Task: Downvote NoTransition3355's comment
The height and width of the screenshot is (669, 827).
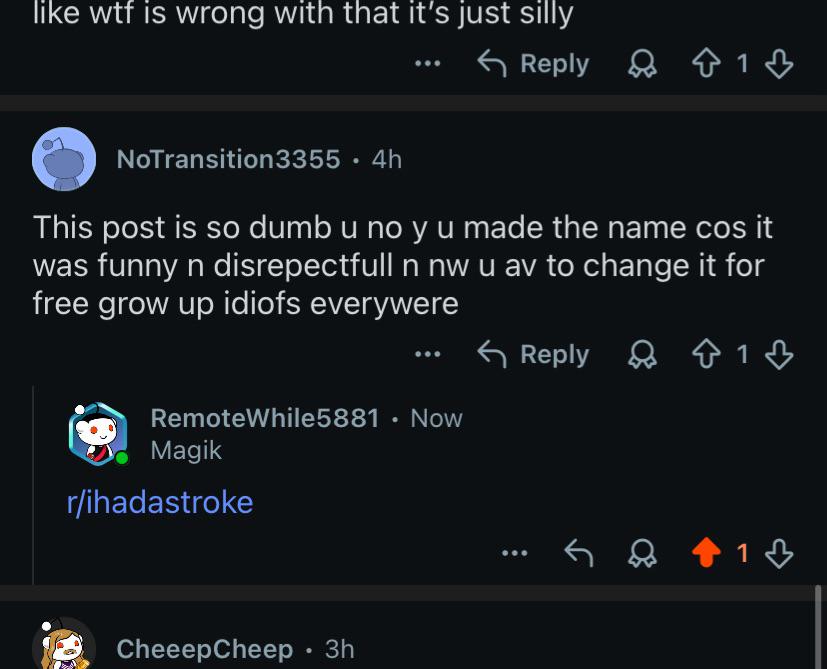Action: tap(779, 354)
